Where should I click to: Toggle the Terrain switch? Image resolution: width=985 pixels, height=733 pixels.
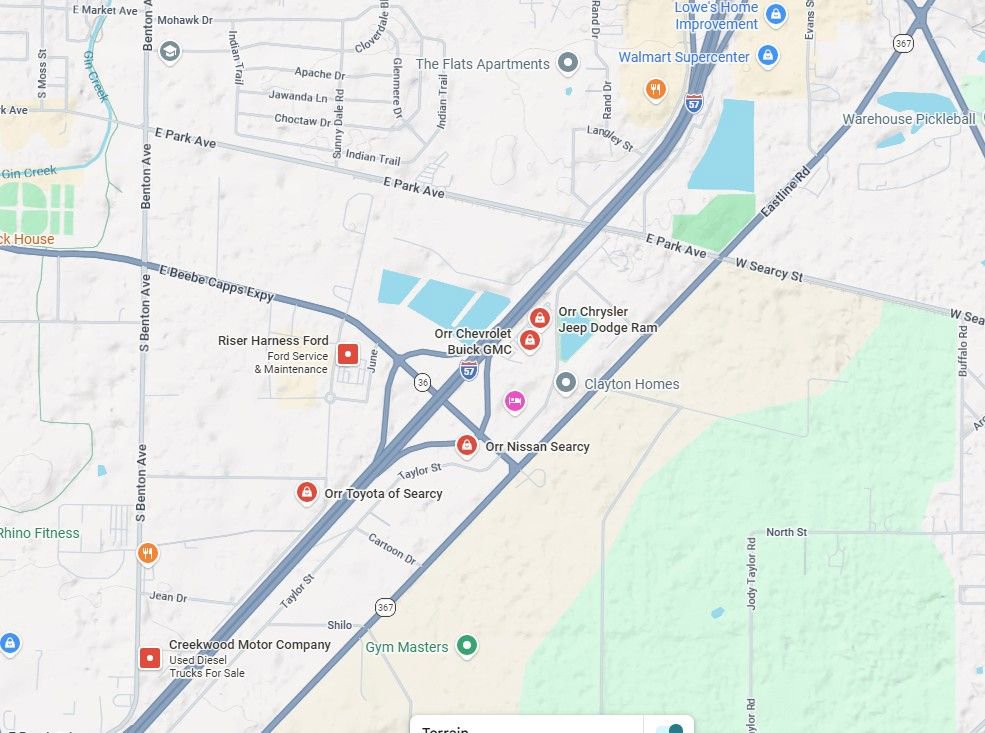(672, 728)
